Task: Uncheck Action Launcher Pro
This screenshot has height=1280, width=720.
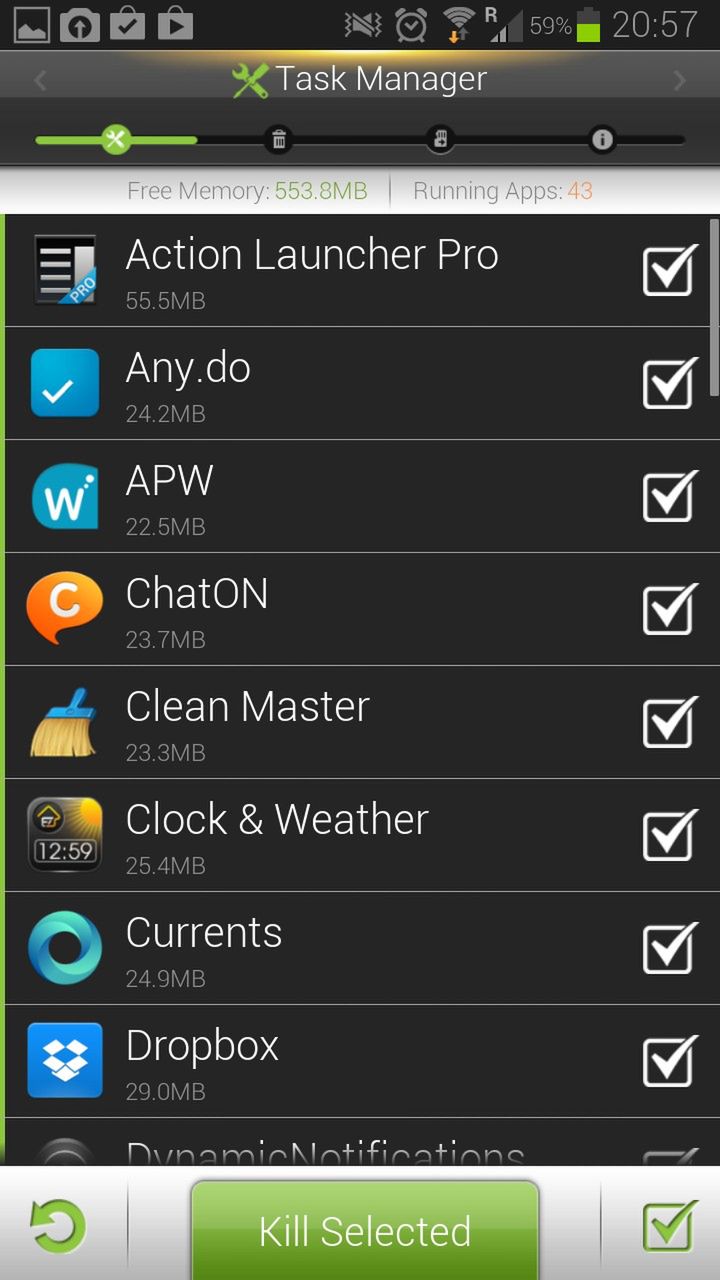Action: pos(669,270)
